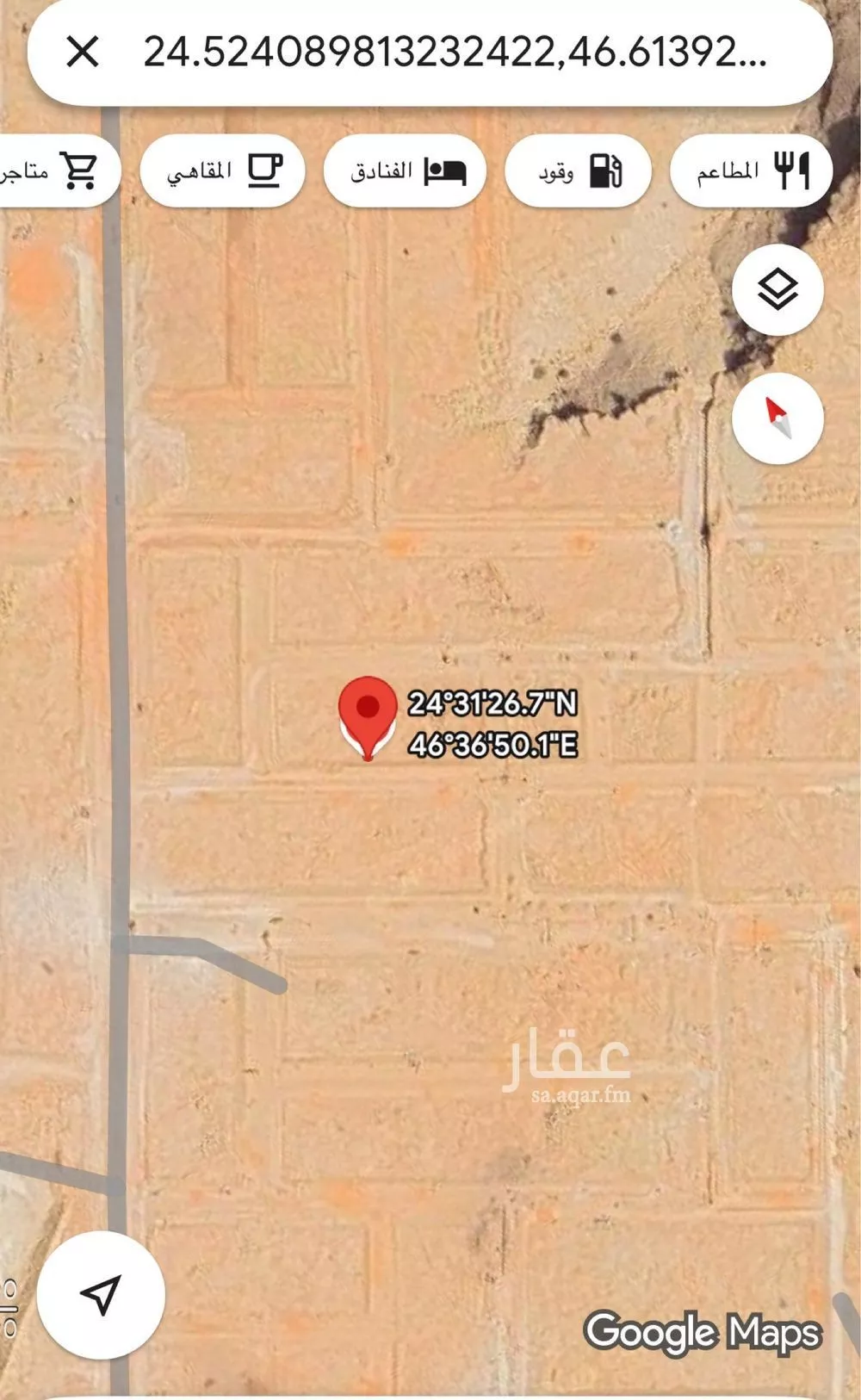Select the shopping cart icon on متاجر chip

80,170
